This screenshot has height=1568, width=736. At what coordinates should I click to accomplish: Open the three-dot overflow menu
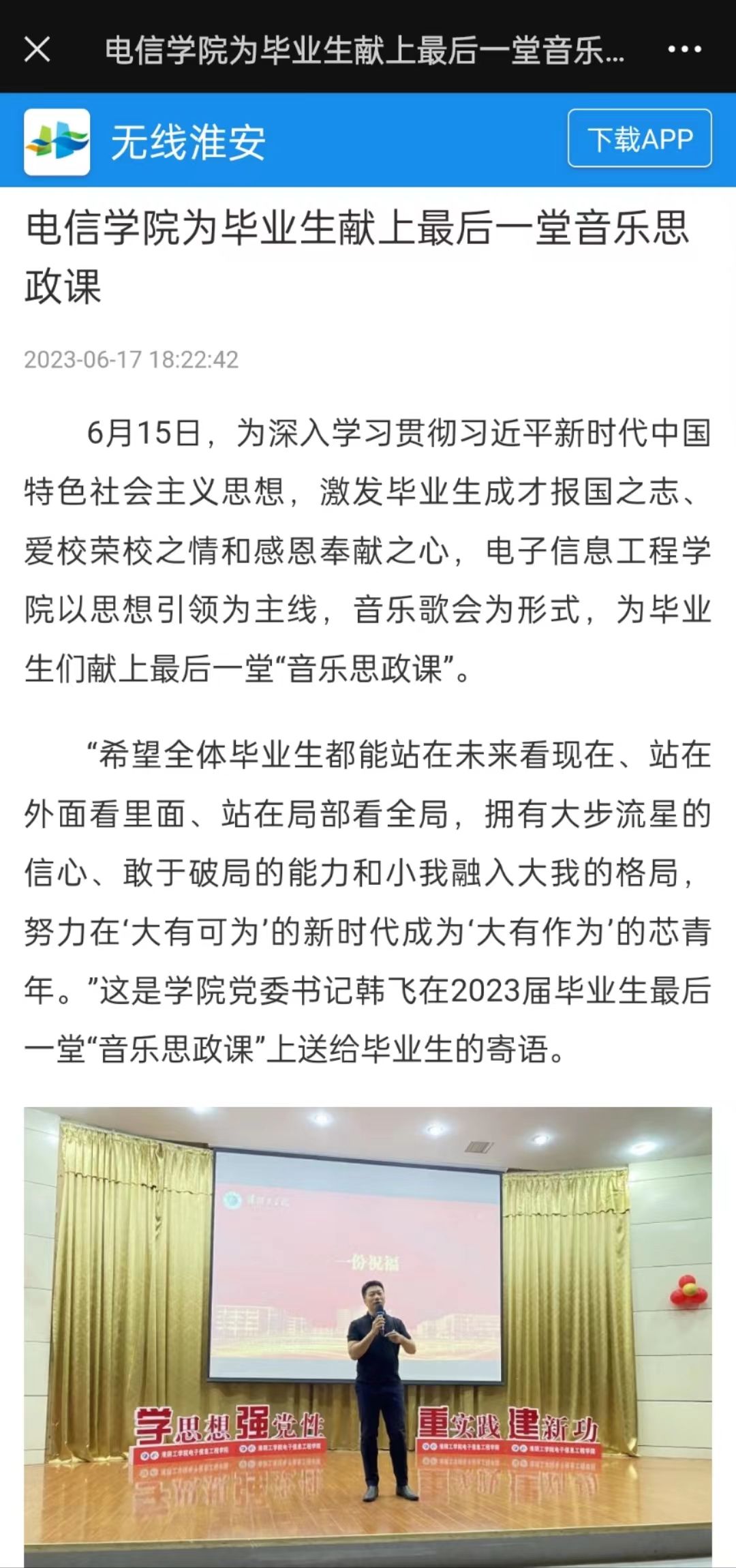coord(684,49)
